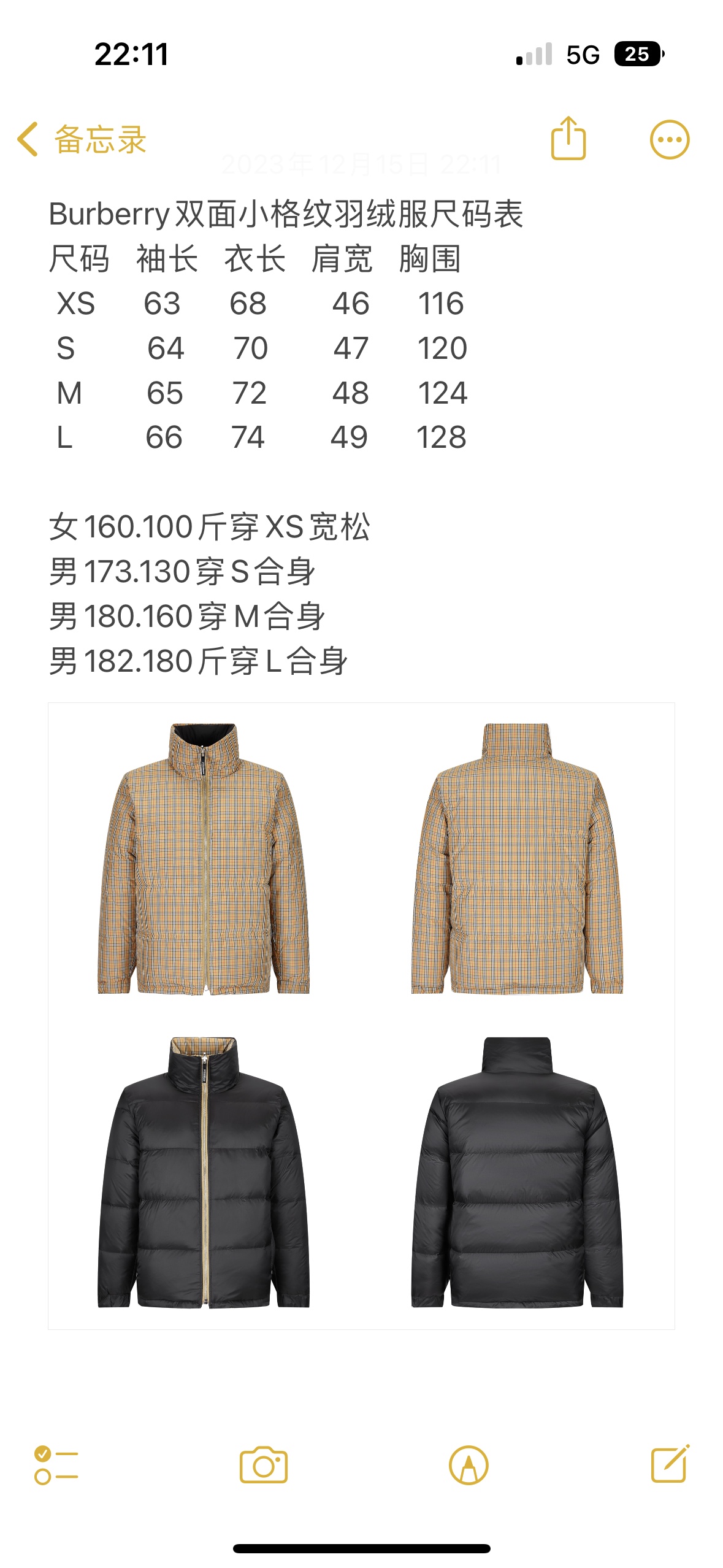The height and width of the screenshot is (1568, 723).
Task: Open the more options menu
Action: 669,140
